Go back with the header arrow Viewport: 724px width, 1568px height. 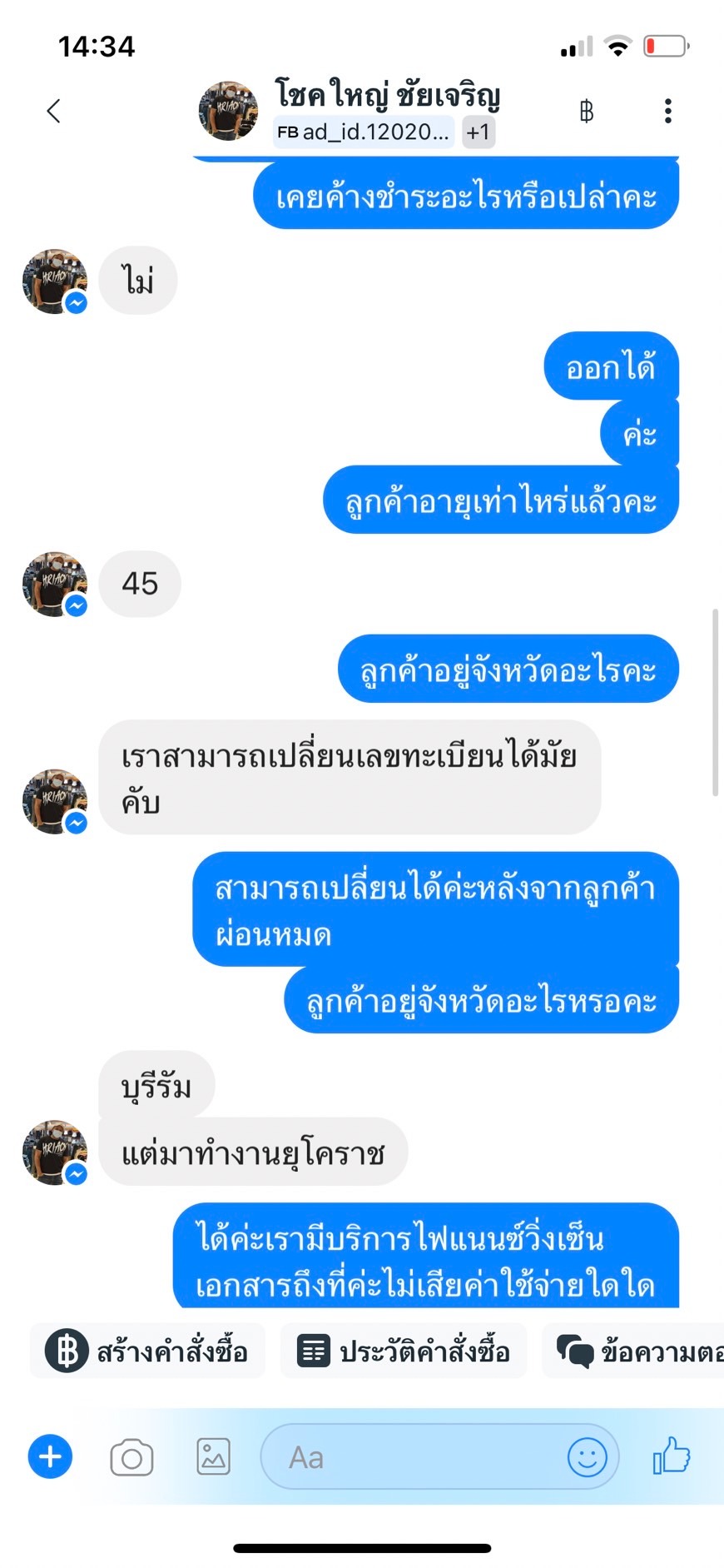(54, 111)
